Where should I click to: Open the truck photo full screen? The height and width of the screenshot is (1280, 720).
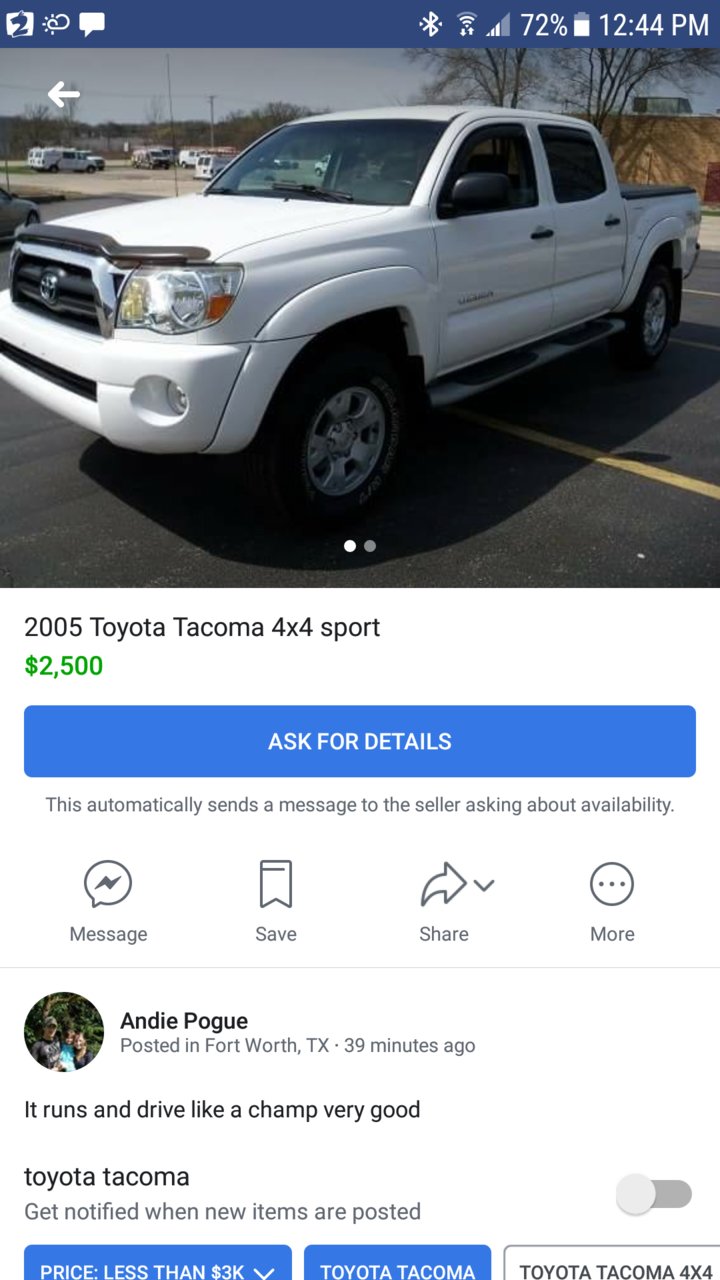(360, 318)
